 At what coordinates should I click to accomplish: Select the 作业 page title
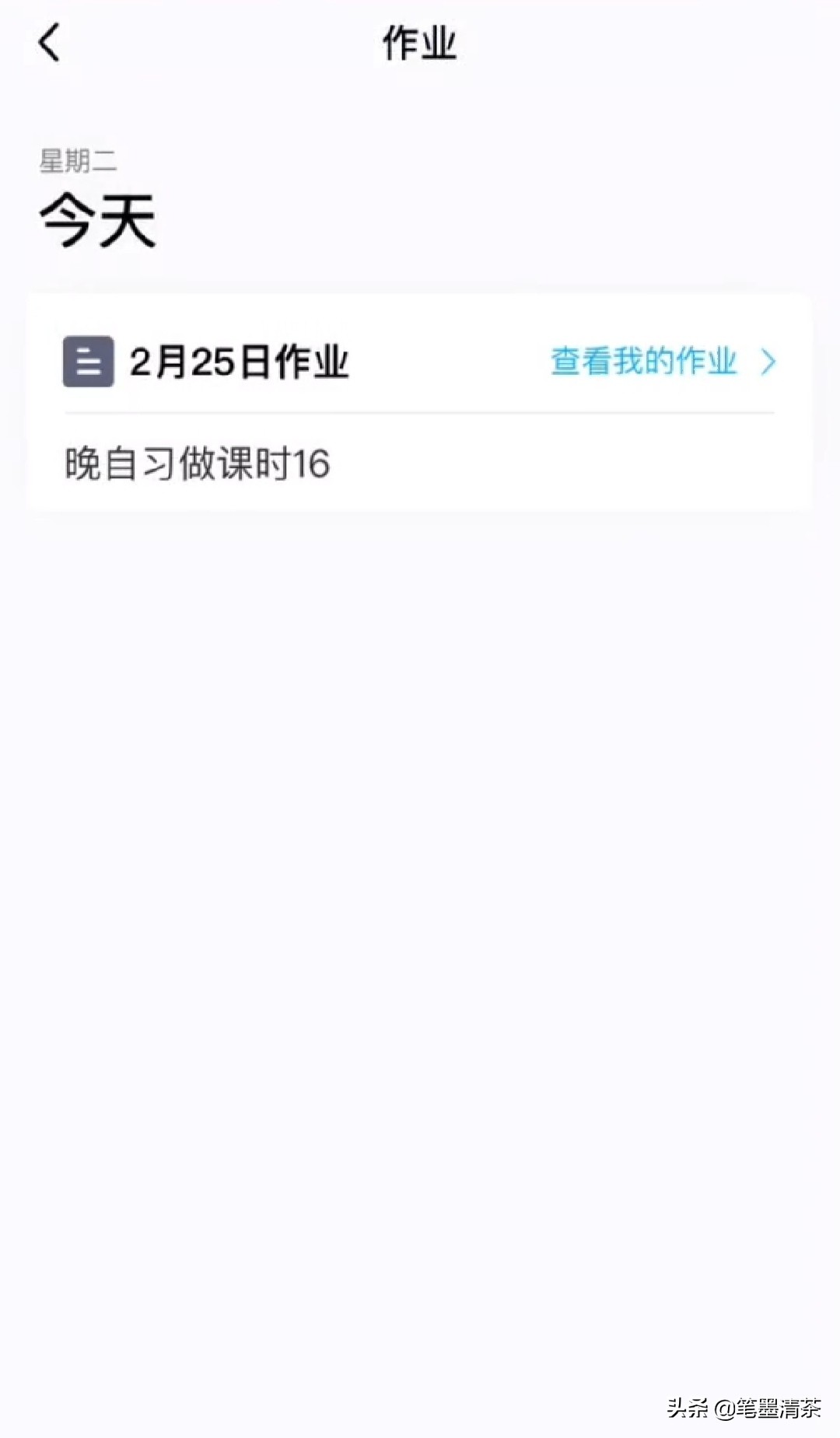pos(419,44)
